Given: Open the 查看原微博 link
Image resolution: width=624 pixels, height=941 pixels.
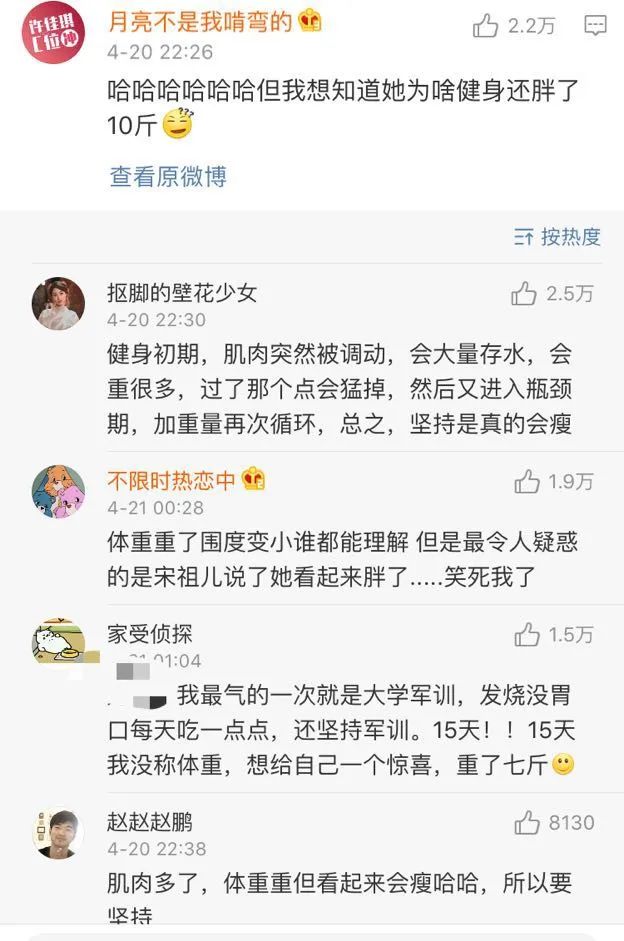Looking at the screenshot, I should 168,177.
